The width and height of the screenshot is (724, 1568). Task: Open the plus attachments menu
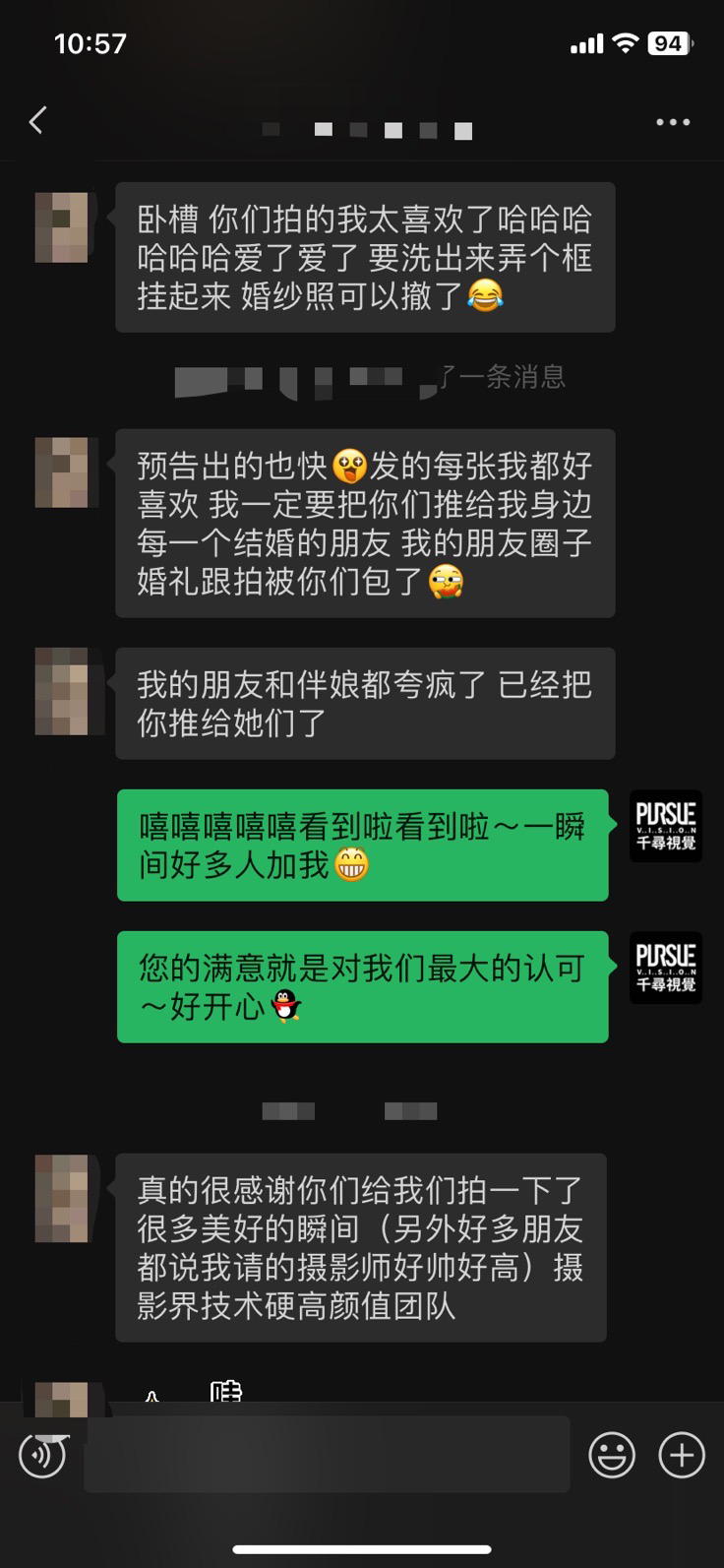coord(682,1455)
